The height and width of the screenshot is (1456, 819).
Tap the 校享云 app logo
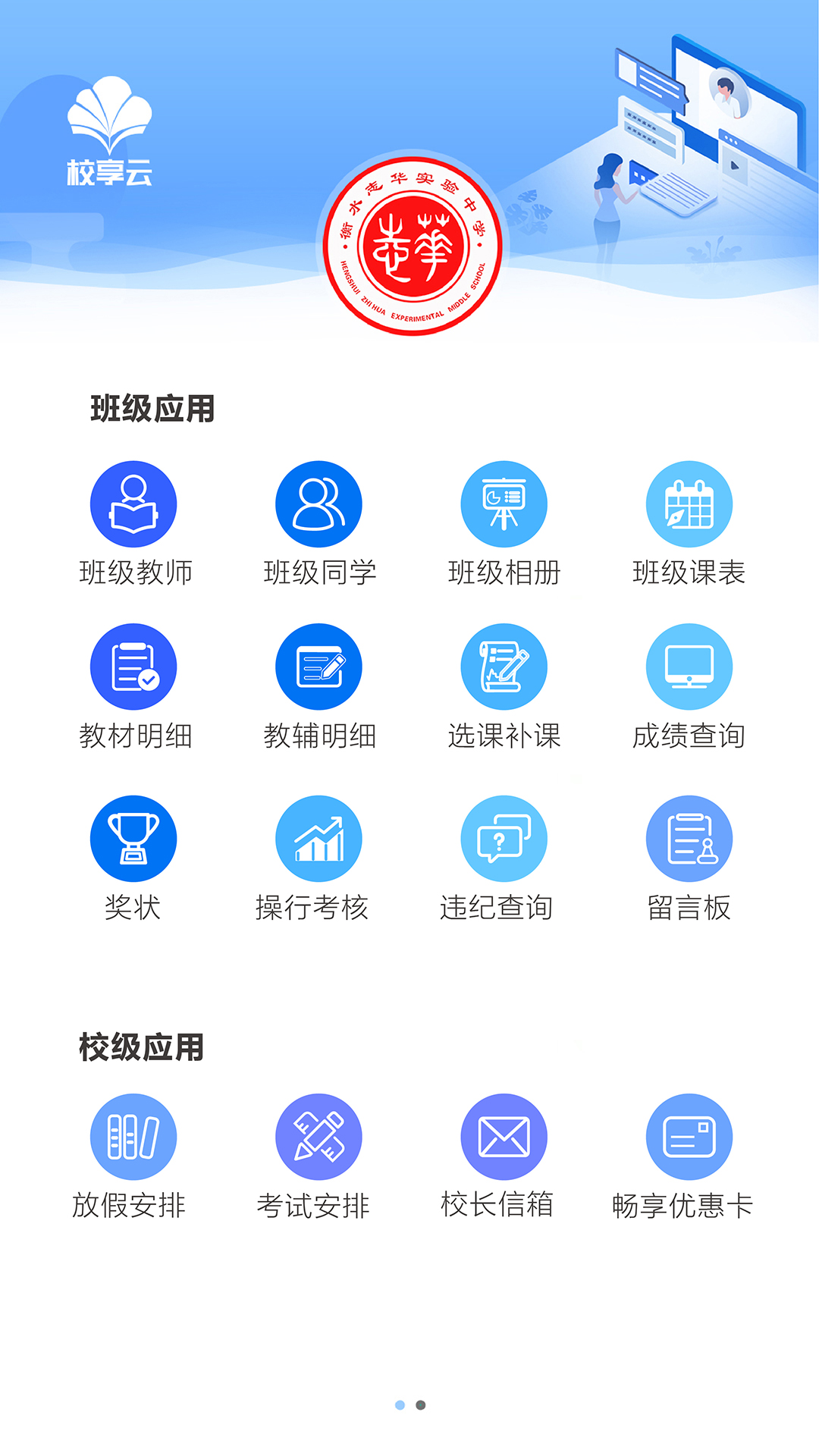110,133
